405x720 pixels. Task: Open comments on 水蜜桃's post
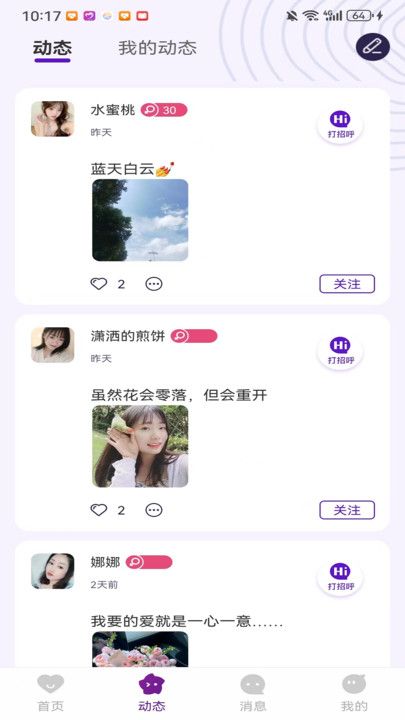tap(154, 284)
